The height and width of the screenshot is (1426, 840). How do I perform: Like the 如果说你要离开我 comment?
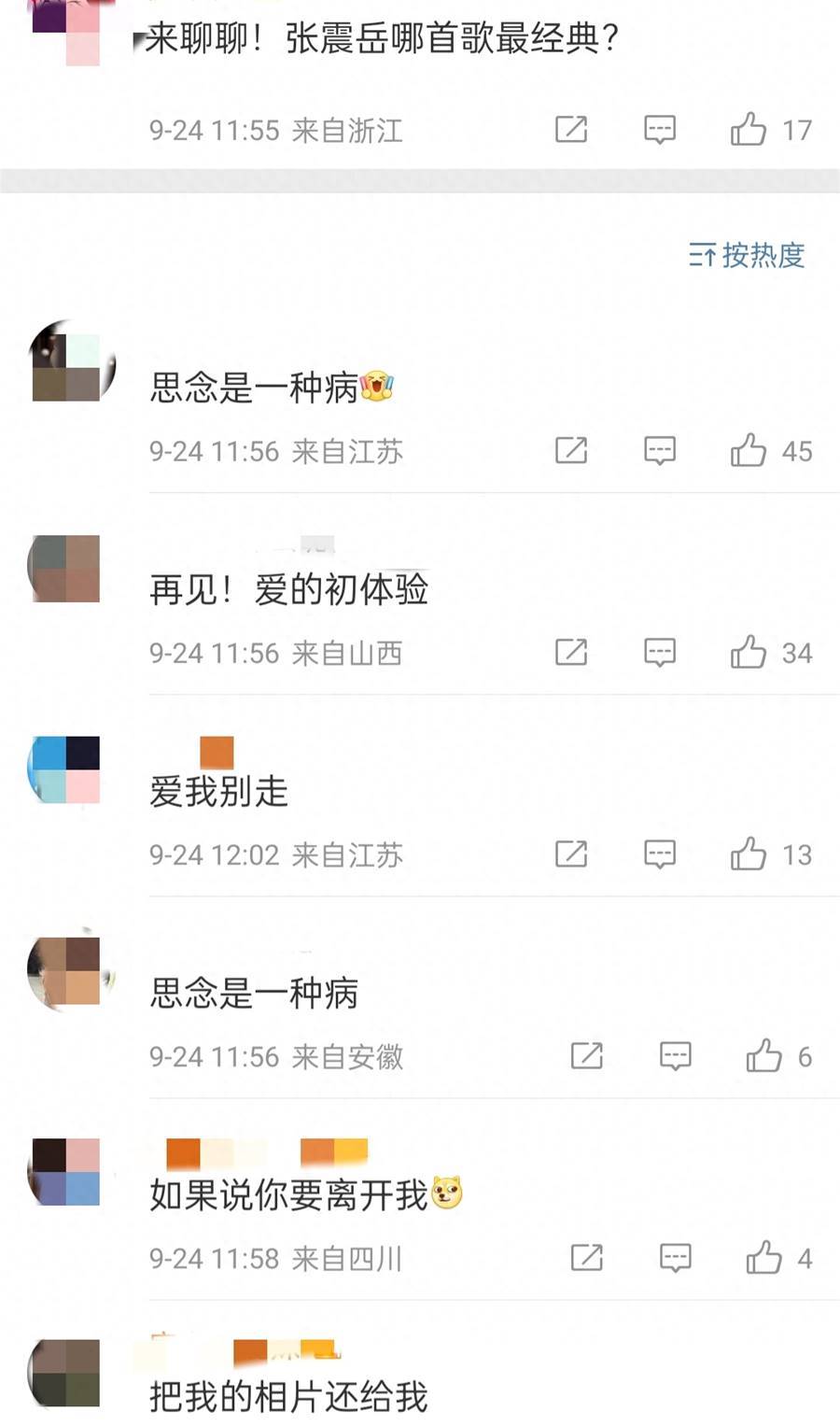point(763,1258)
